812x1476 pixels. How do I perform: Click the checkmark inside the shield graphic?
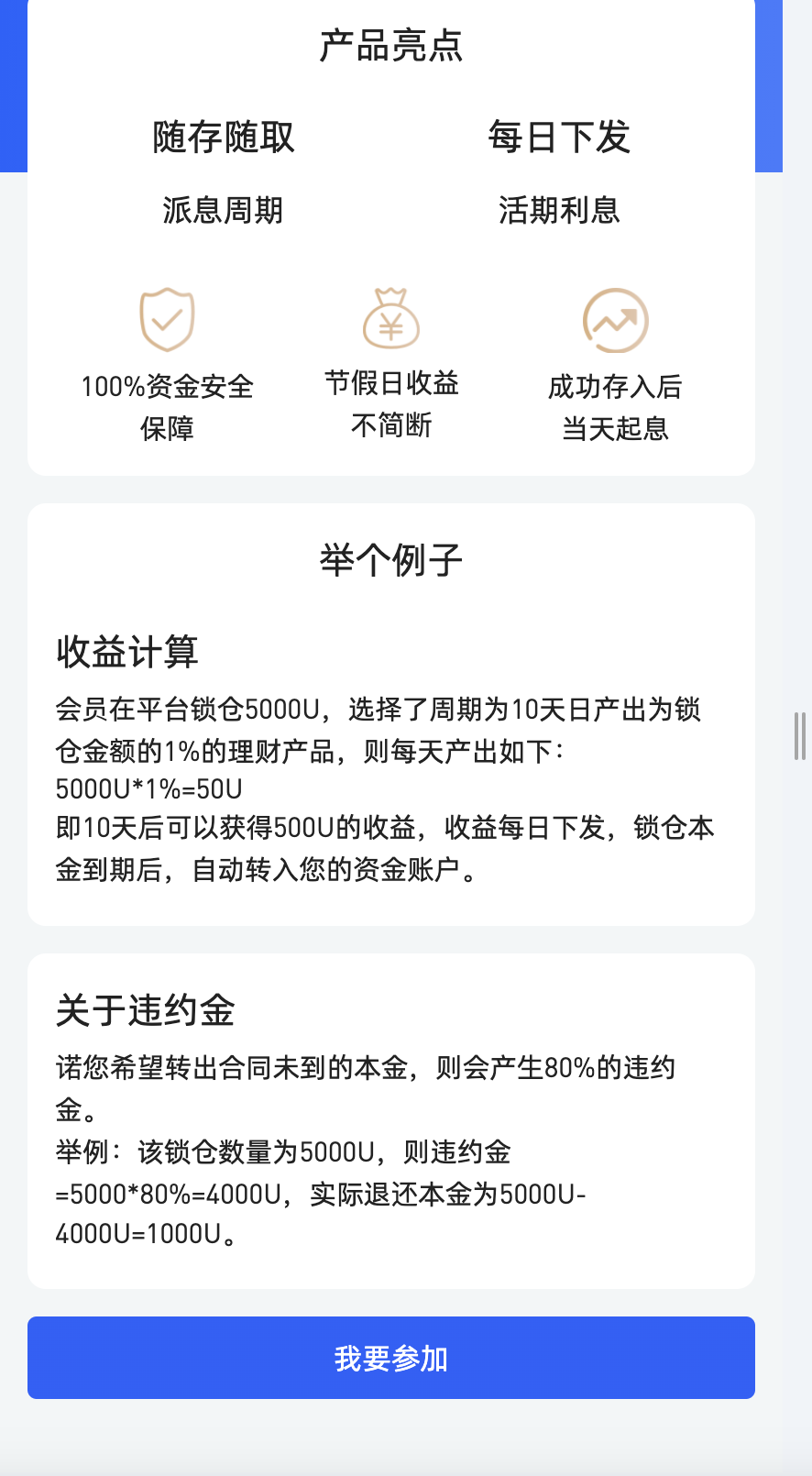[x=166, y=321]
